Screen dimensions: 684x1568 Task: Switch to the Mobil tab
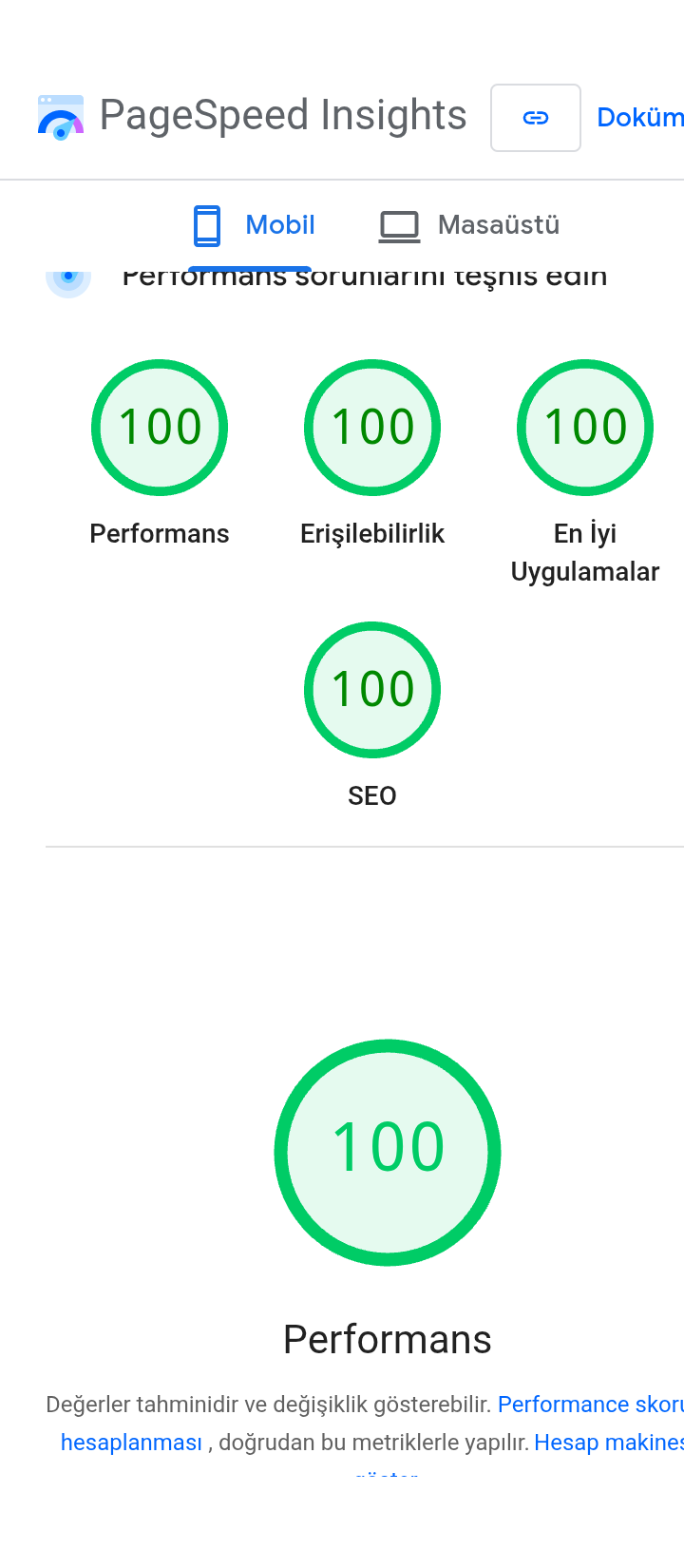click(253, 225)
